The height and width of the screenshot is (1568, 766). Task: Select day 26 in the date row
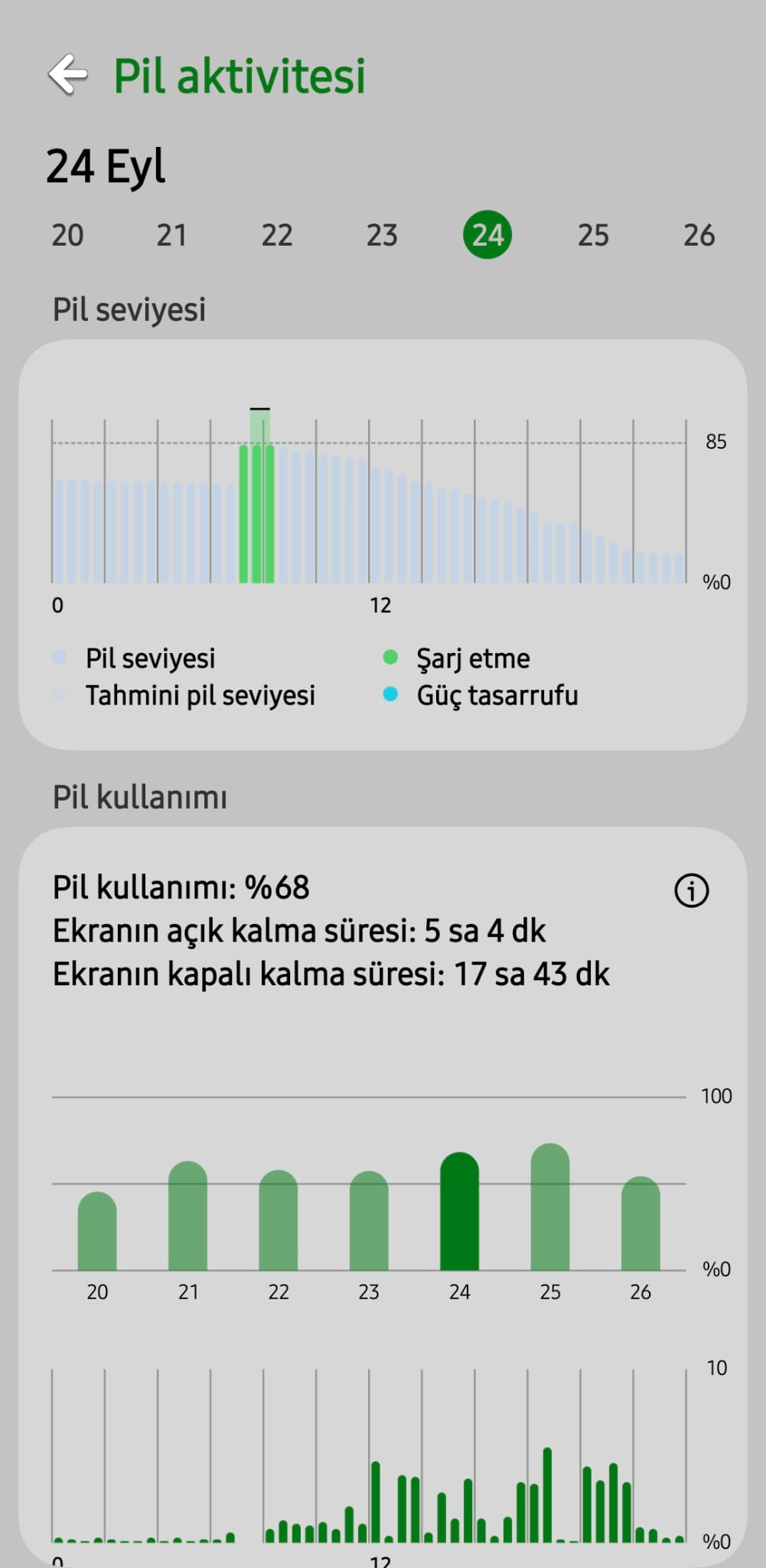tap(699, 235)
